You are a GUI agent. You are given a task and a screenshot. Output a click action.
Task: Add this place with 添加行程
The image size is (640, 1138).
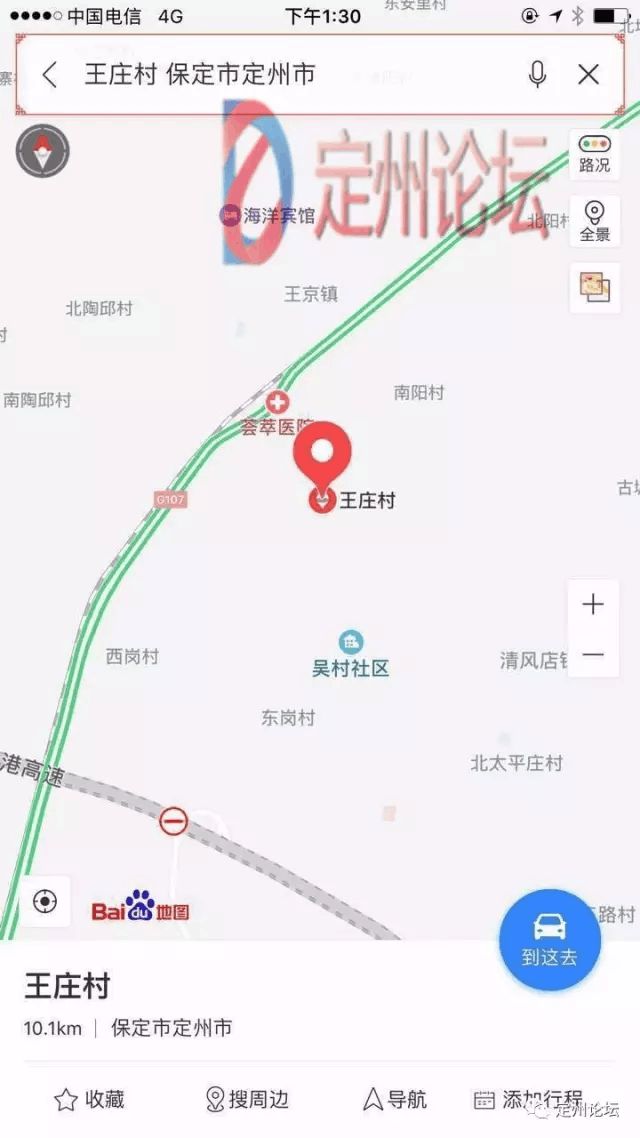coord(528,1100)
